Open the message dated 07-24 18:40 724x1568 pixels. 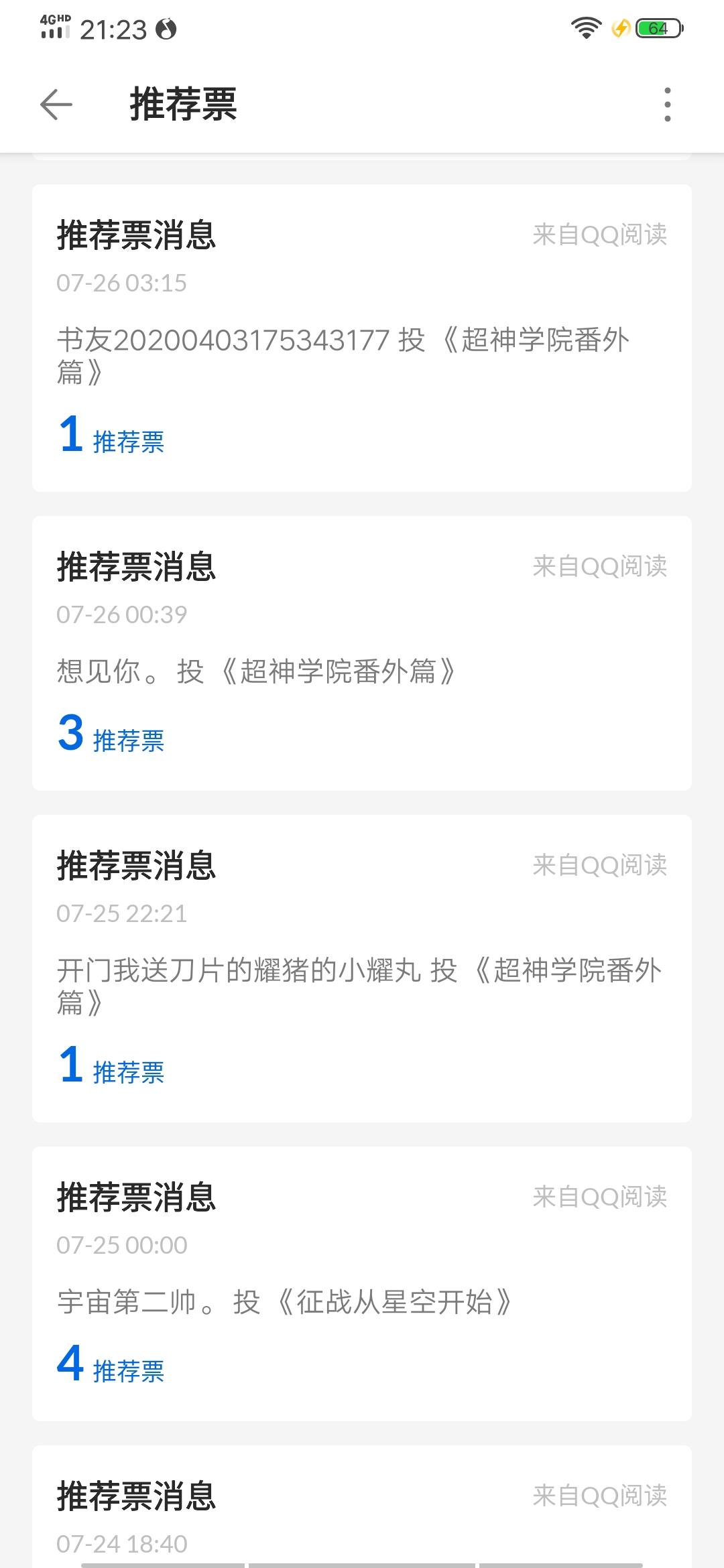pos(362,1514)
